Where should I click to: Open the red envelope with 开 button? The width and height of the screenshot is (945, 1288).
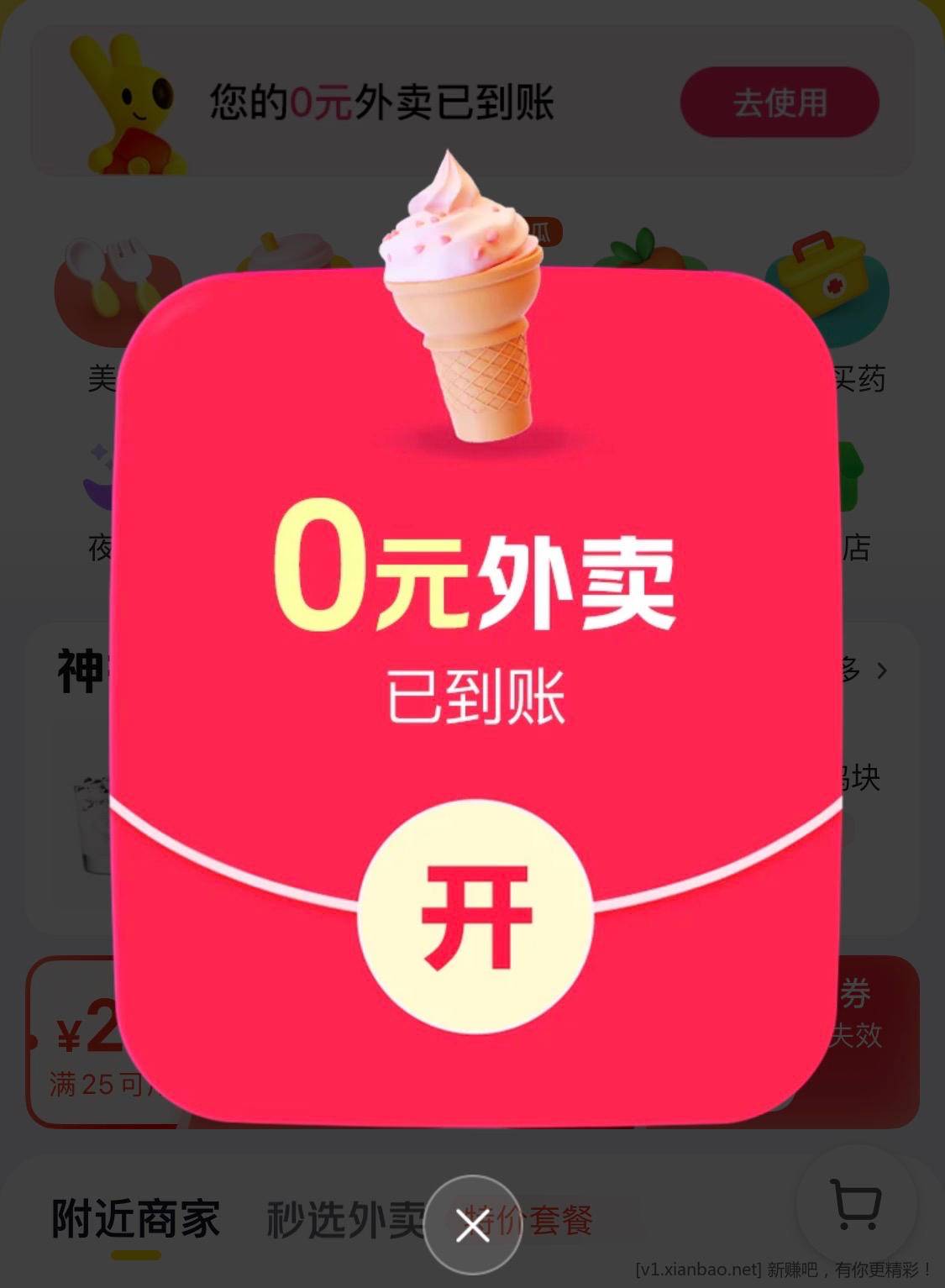pos(475,917)
